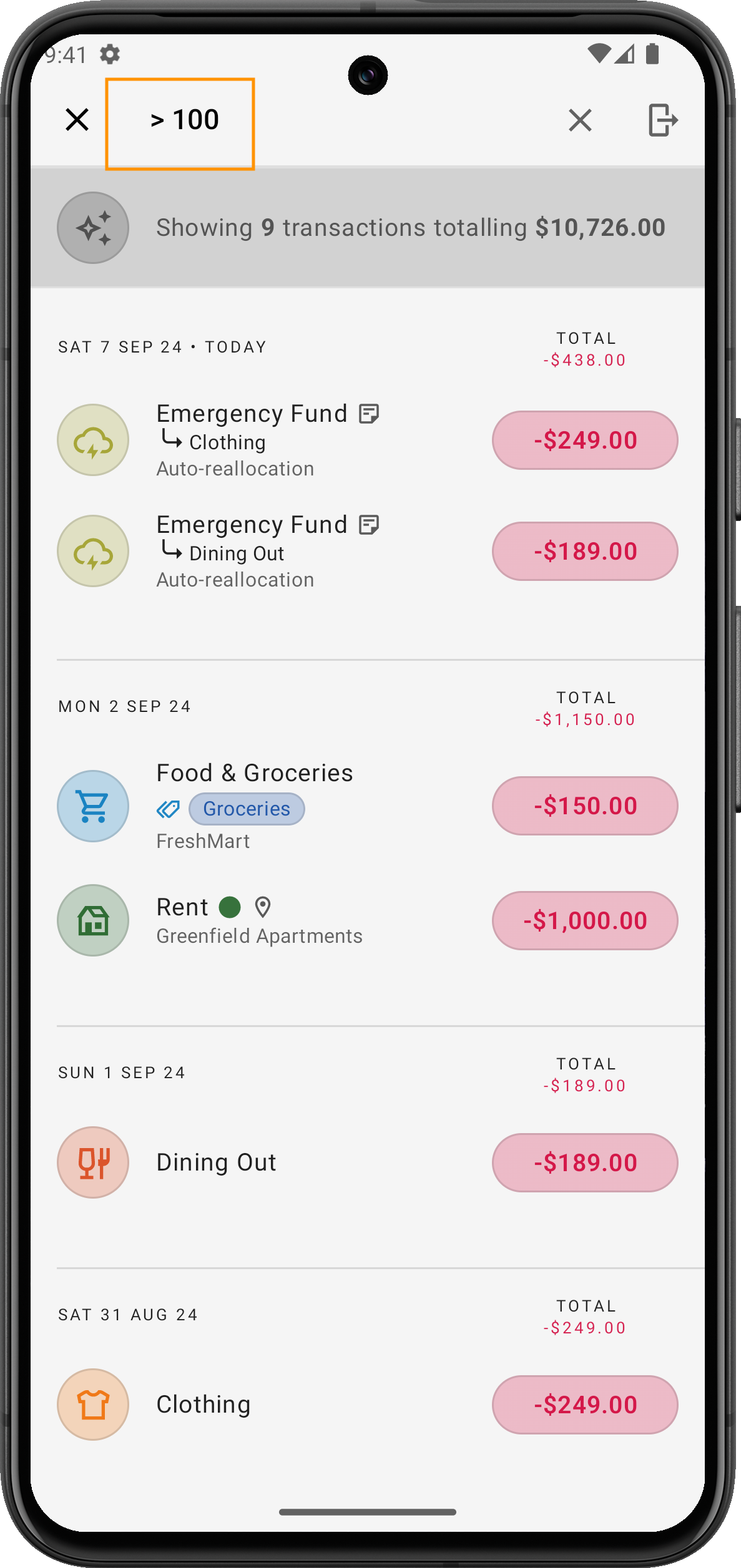
Task: Open Emergency Fund to Clothing transfer
Action: (312, 440)
